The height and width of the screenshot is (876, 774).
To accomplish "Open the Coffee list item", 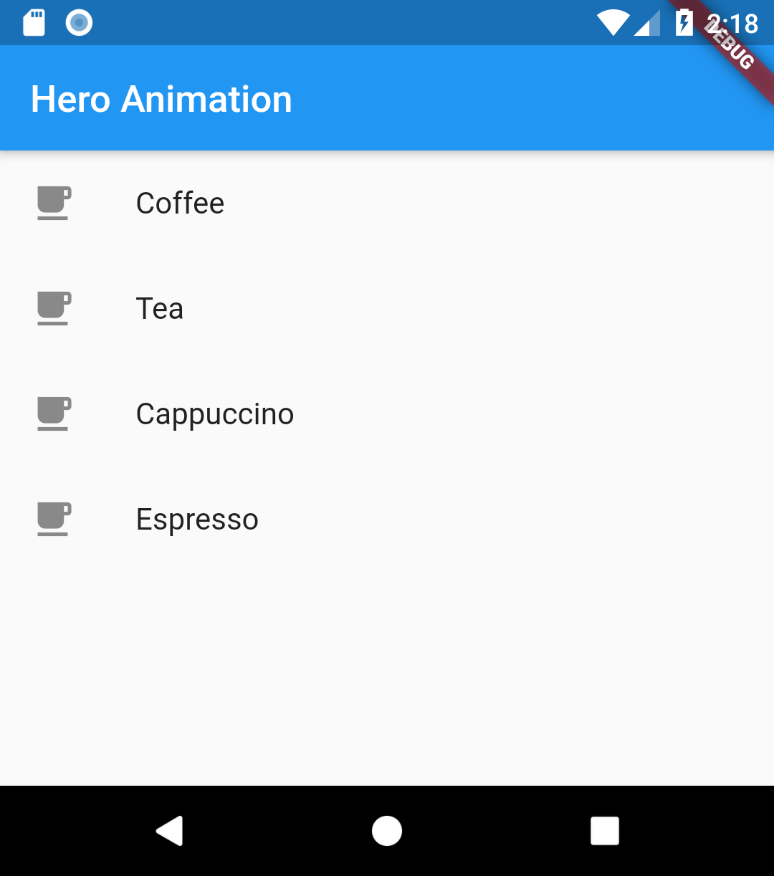I will click(180, 203).
